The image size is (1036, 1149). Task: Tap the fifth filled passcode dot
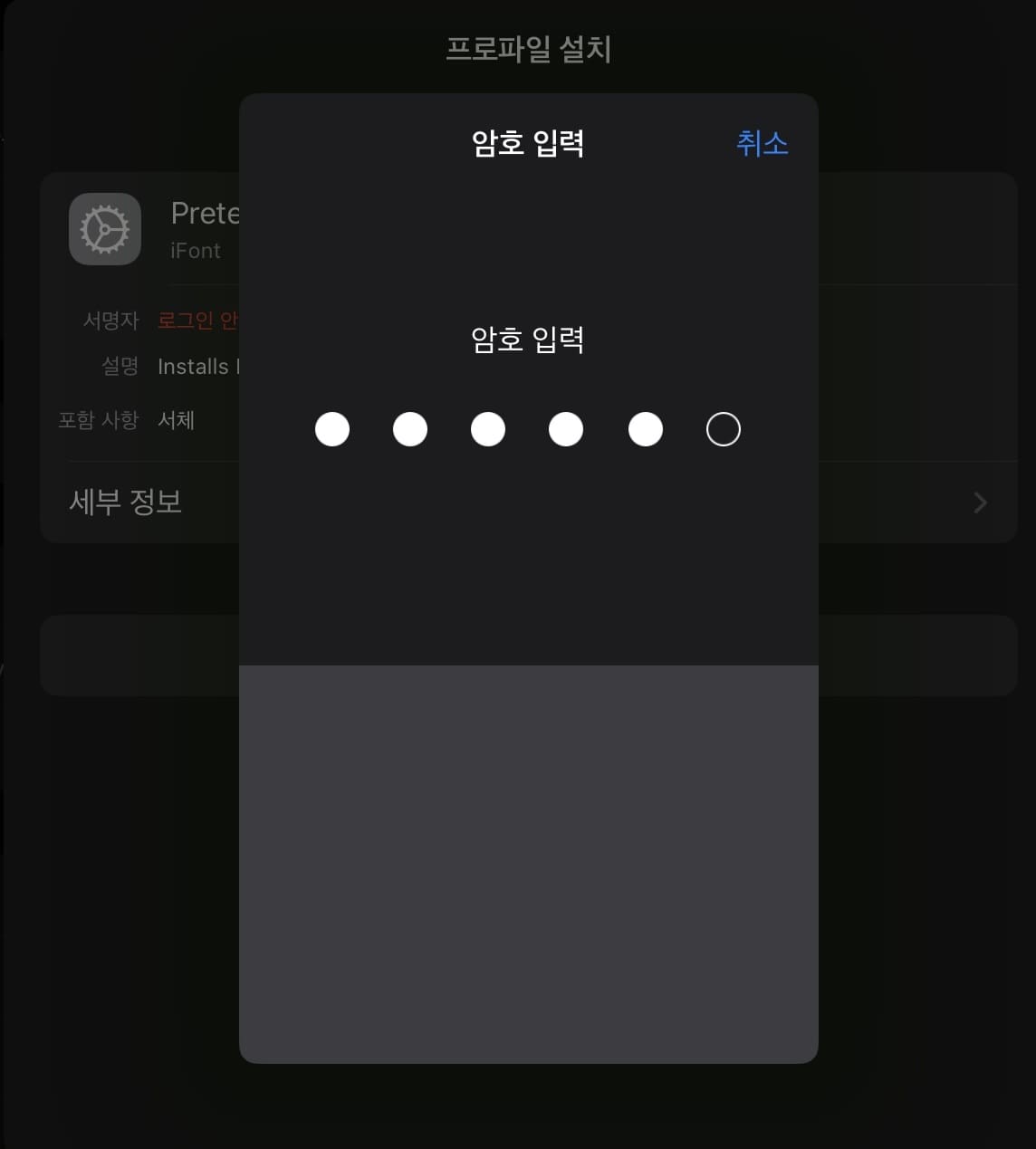click(645, 429)
